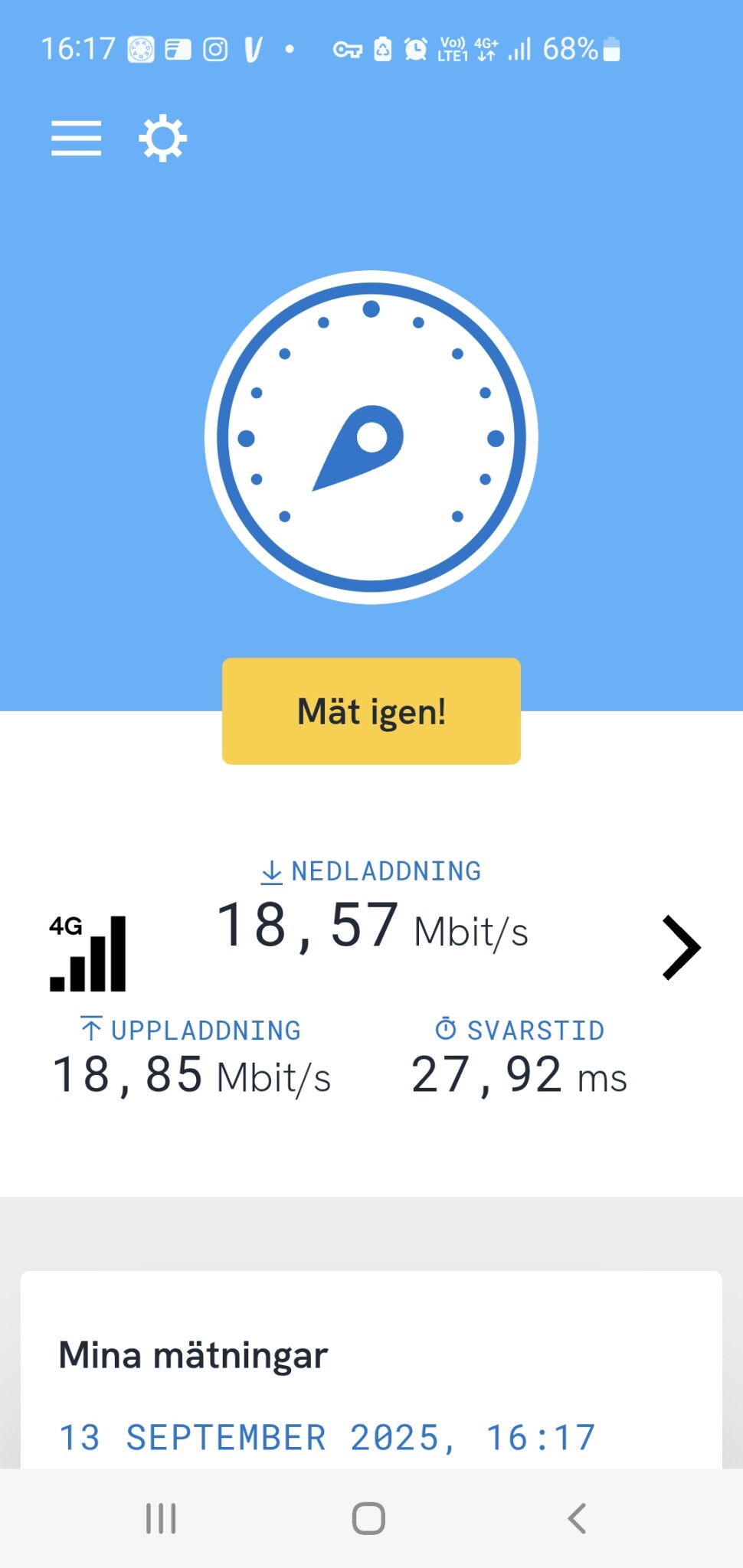Open the hamburger menu
Image resolution: width=743 pixels, height=1568 pixels.
pos(76,139)
